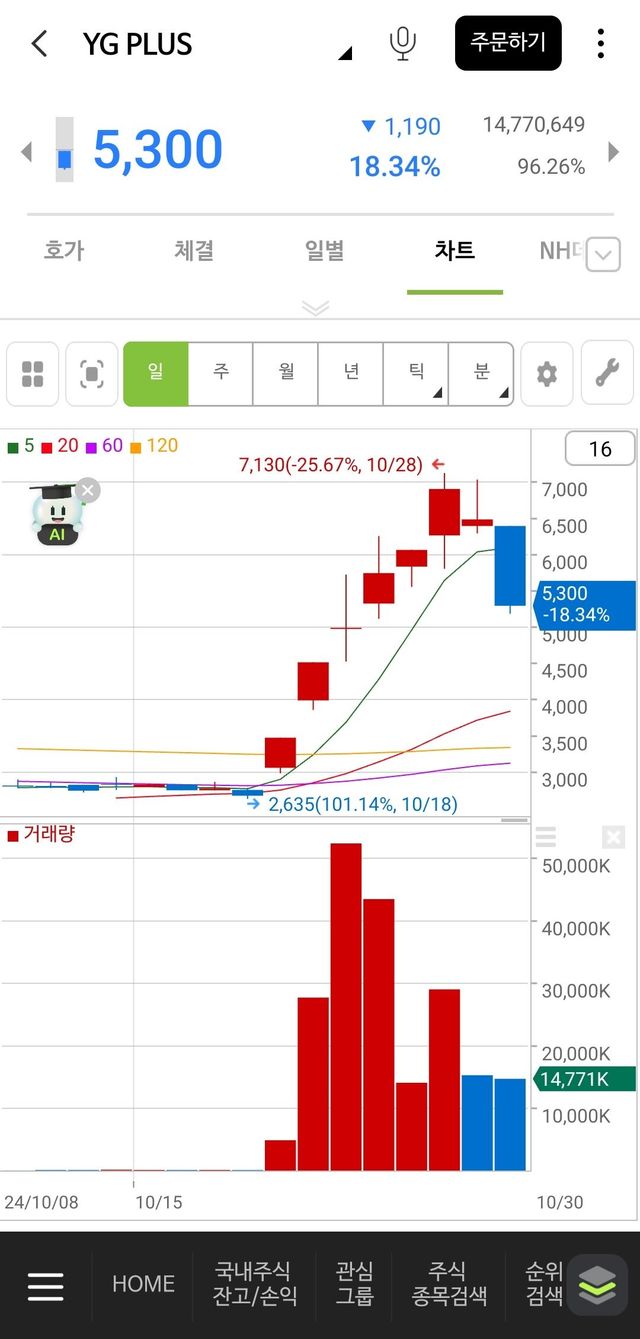Open the hamburger menu in bottom bar
The width and height of the screenshot is (640, 1339).
click(x=45, y=1285)
